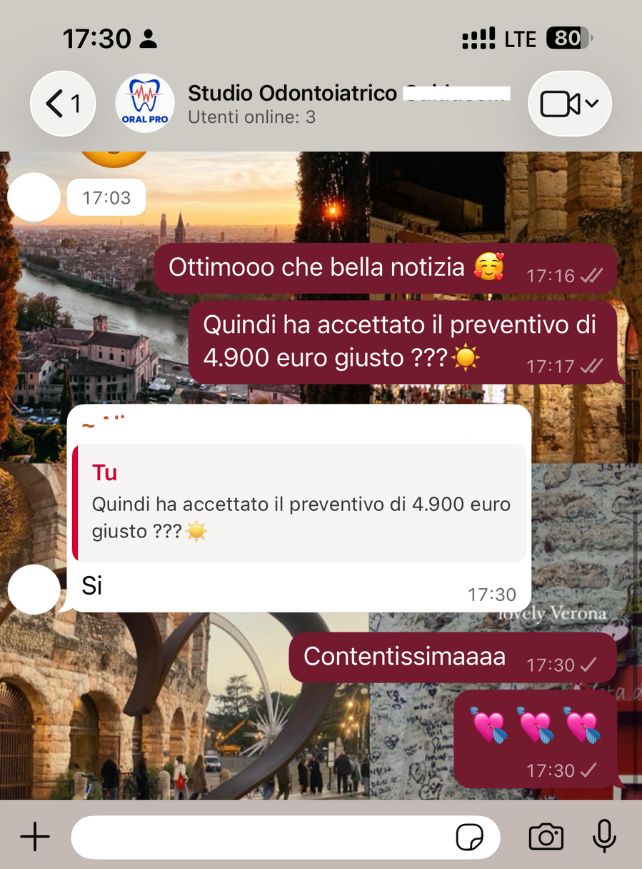This screenshot has width=642, height=869.
Task: Start a video call with the group
Action: 569,104
